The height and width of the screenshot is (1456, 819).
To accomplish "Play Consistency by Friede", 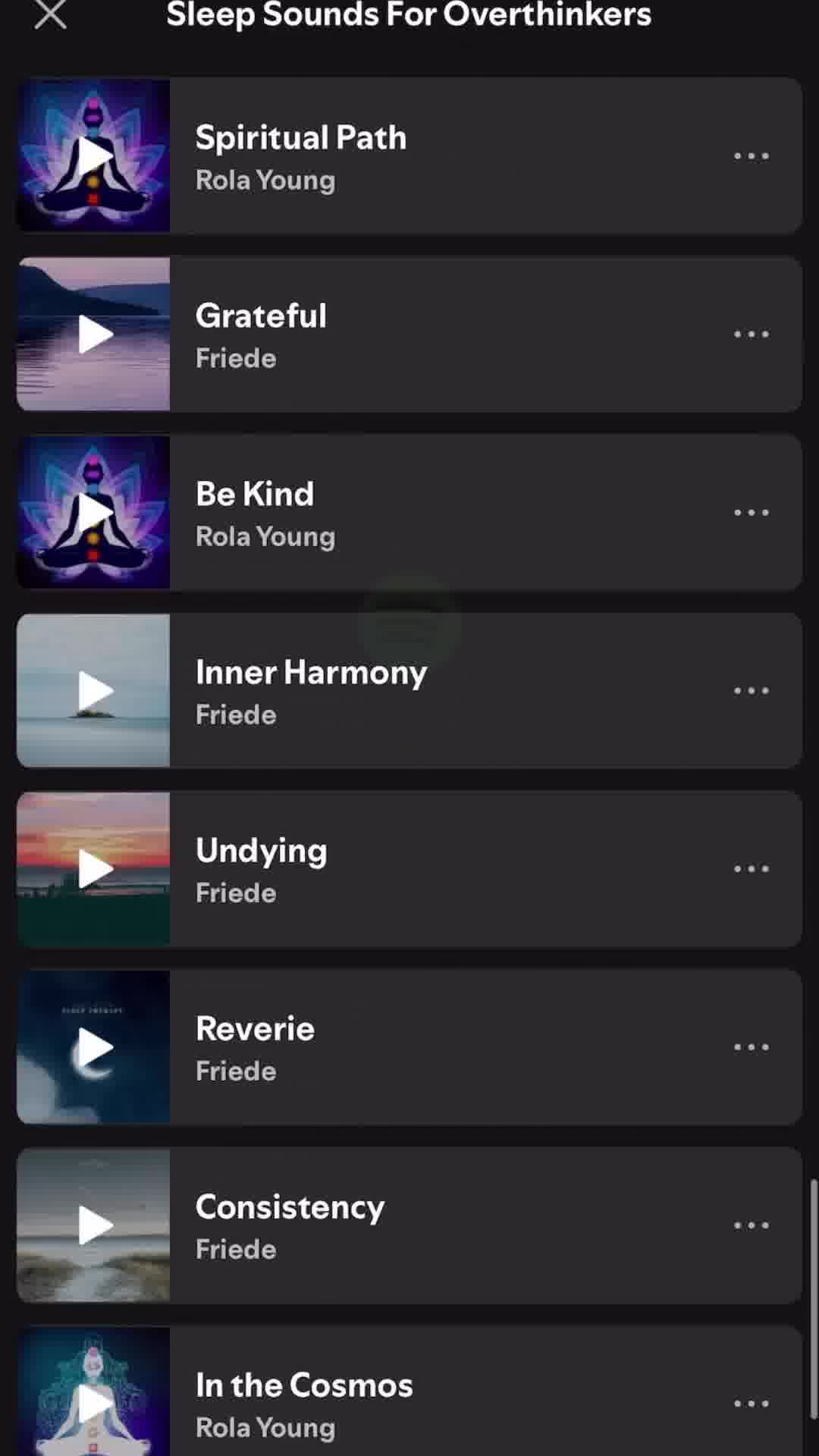I will pyautogui.click(x=94, y=1225).
